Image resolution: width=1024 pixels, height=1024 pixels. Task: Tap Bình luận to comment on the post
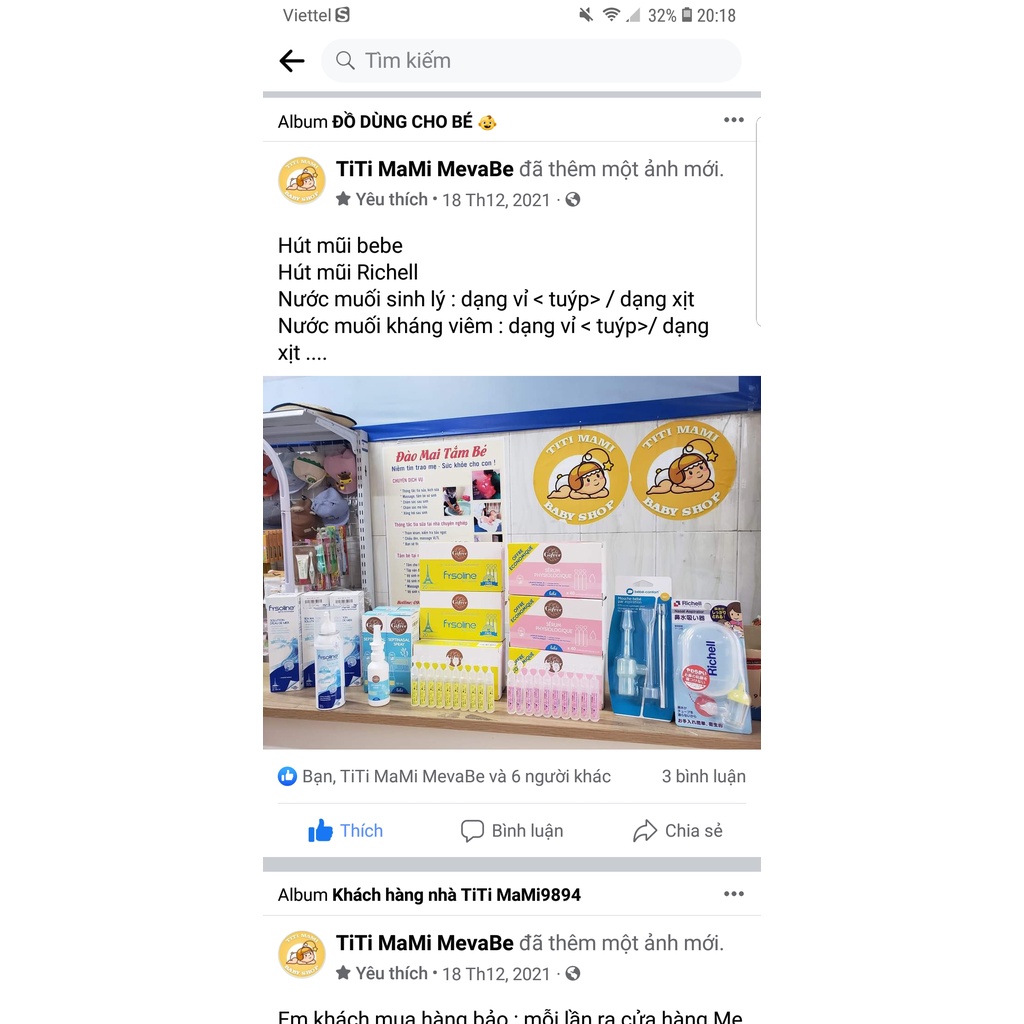(511, 831)
